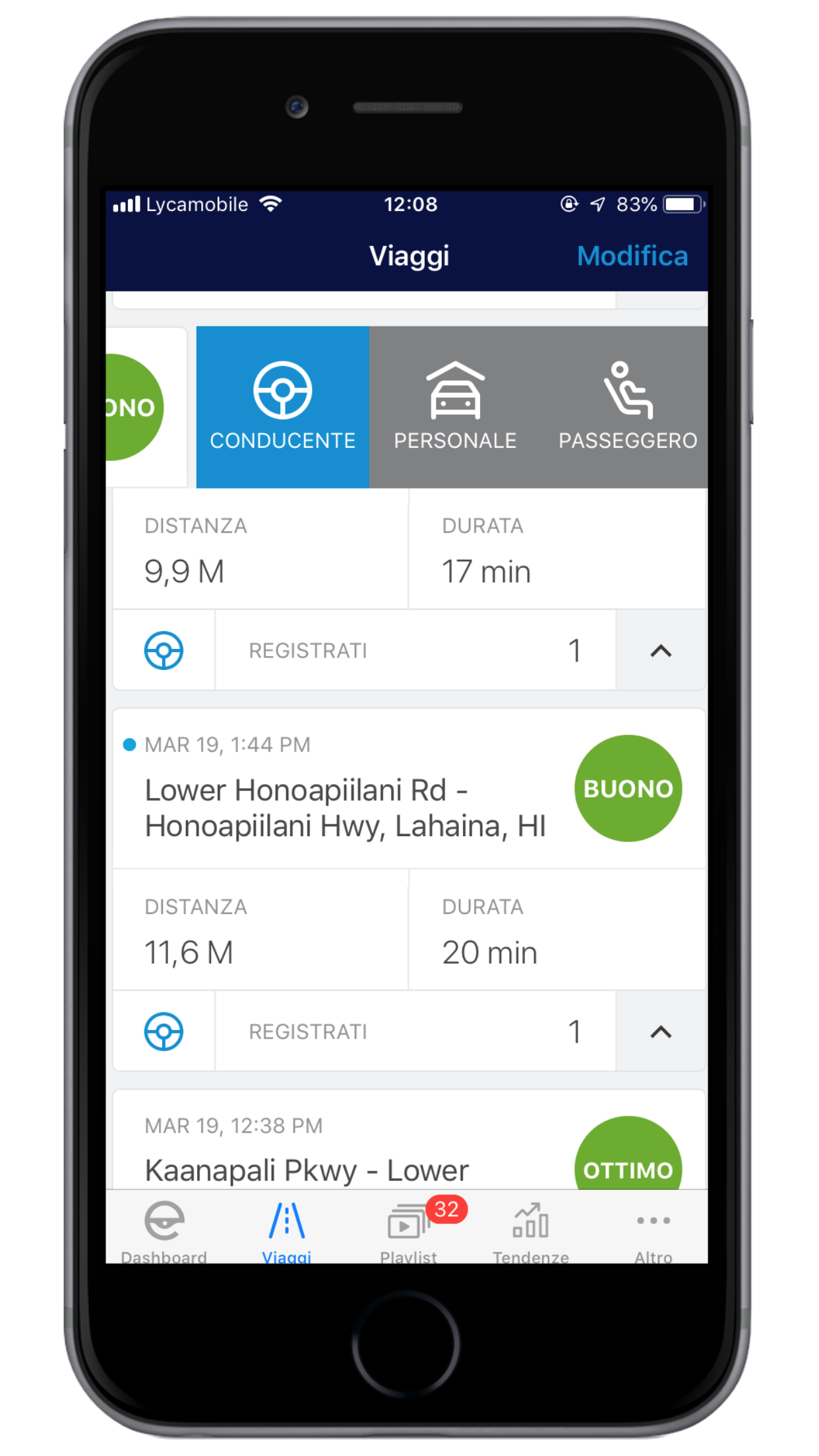Image resolution: width=819 pixels, height=1456 pixels.
Task: Tap the driver icon of the 9,9 M trip
Action: pos(164,651)
